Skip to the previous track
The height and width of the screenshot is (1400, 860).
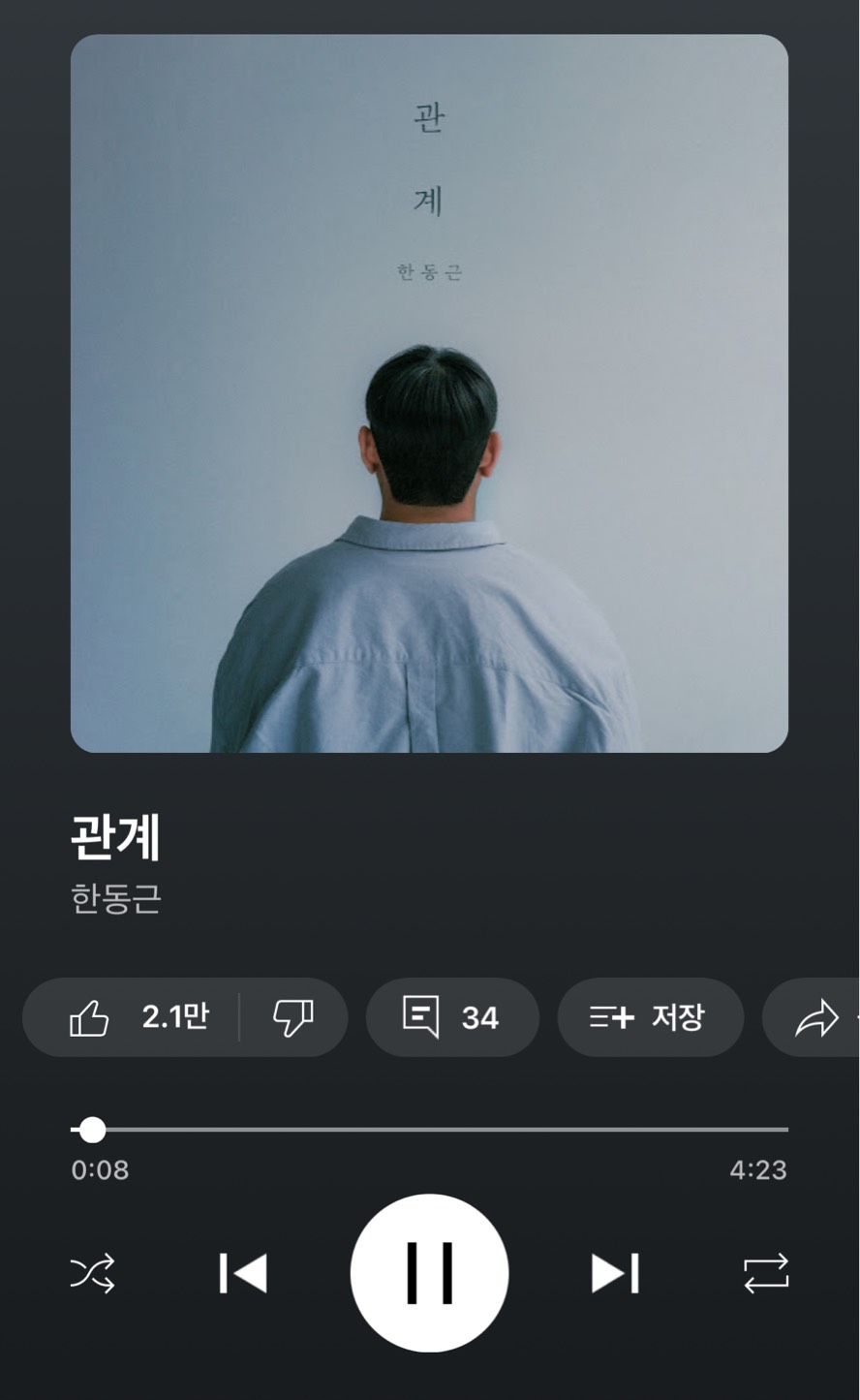pyautogui.click(x=243, y=1273)
